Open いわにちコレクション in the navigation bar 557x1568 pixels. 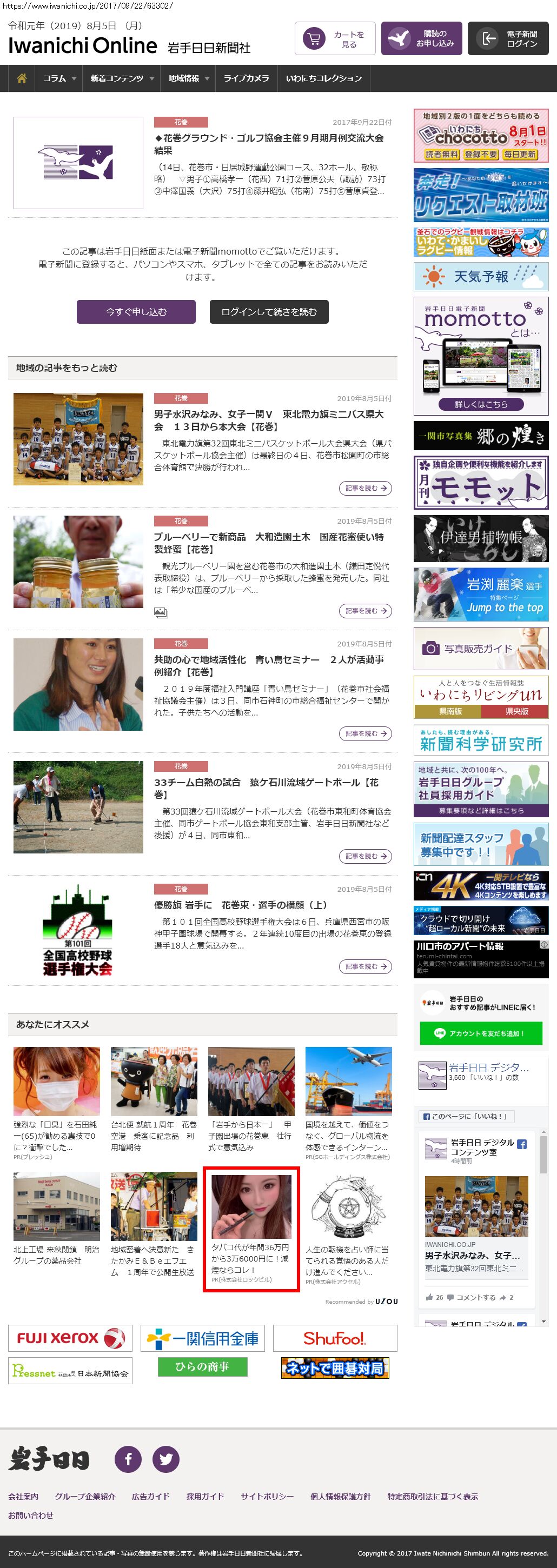pos(323,78)
